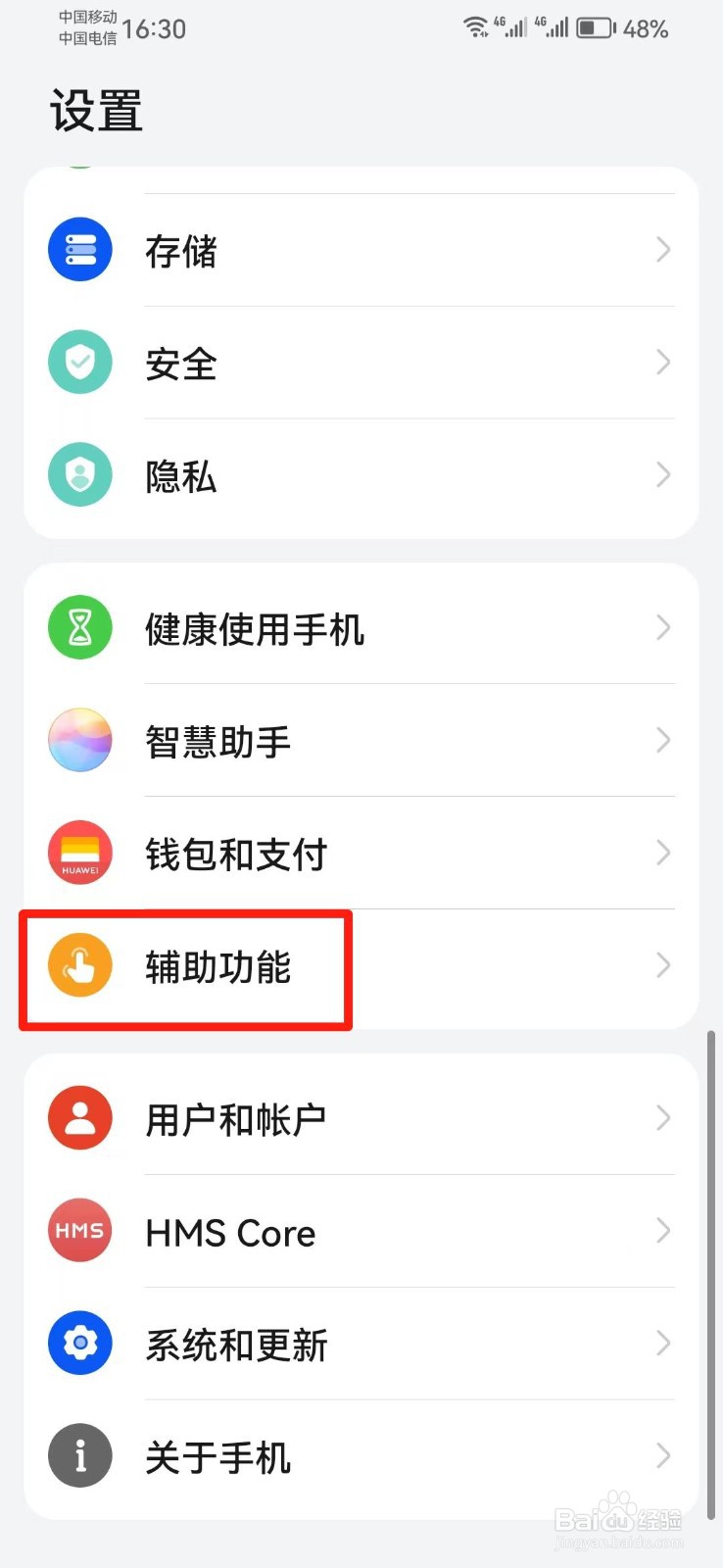723x1568 pixels.
Task: Click the 用户和帐户 account icon
Action: [79, 1117]
